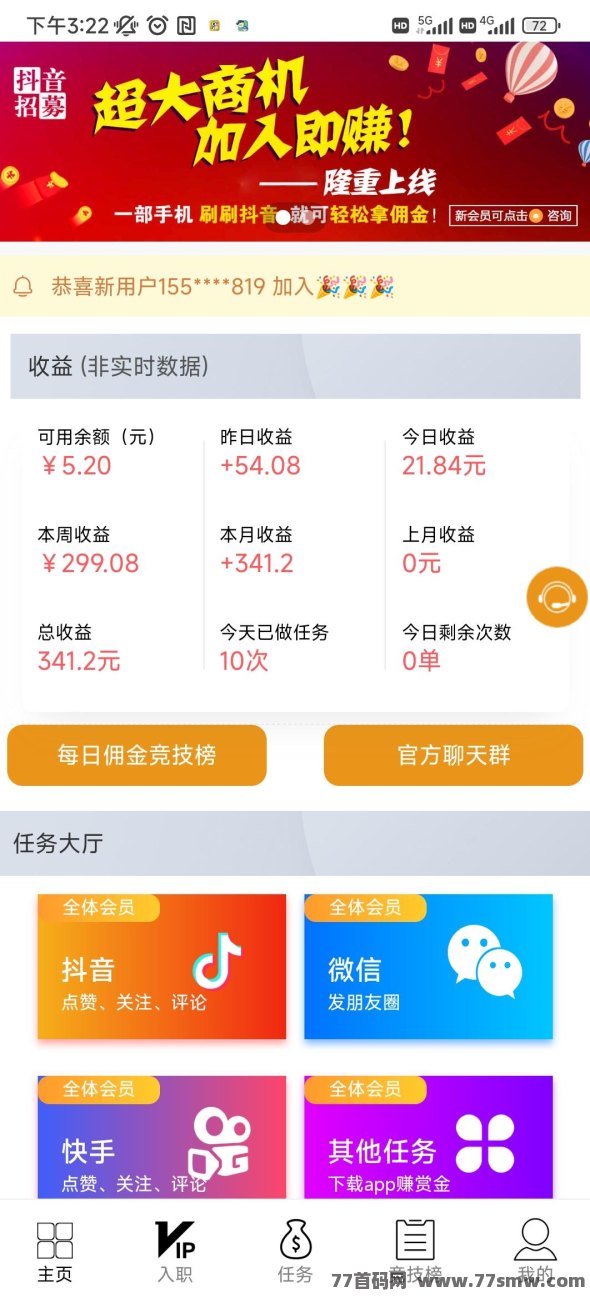590x1298 pixels.
Task: Go to the 入职 VIP tab
Action: 175,1251
